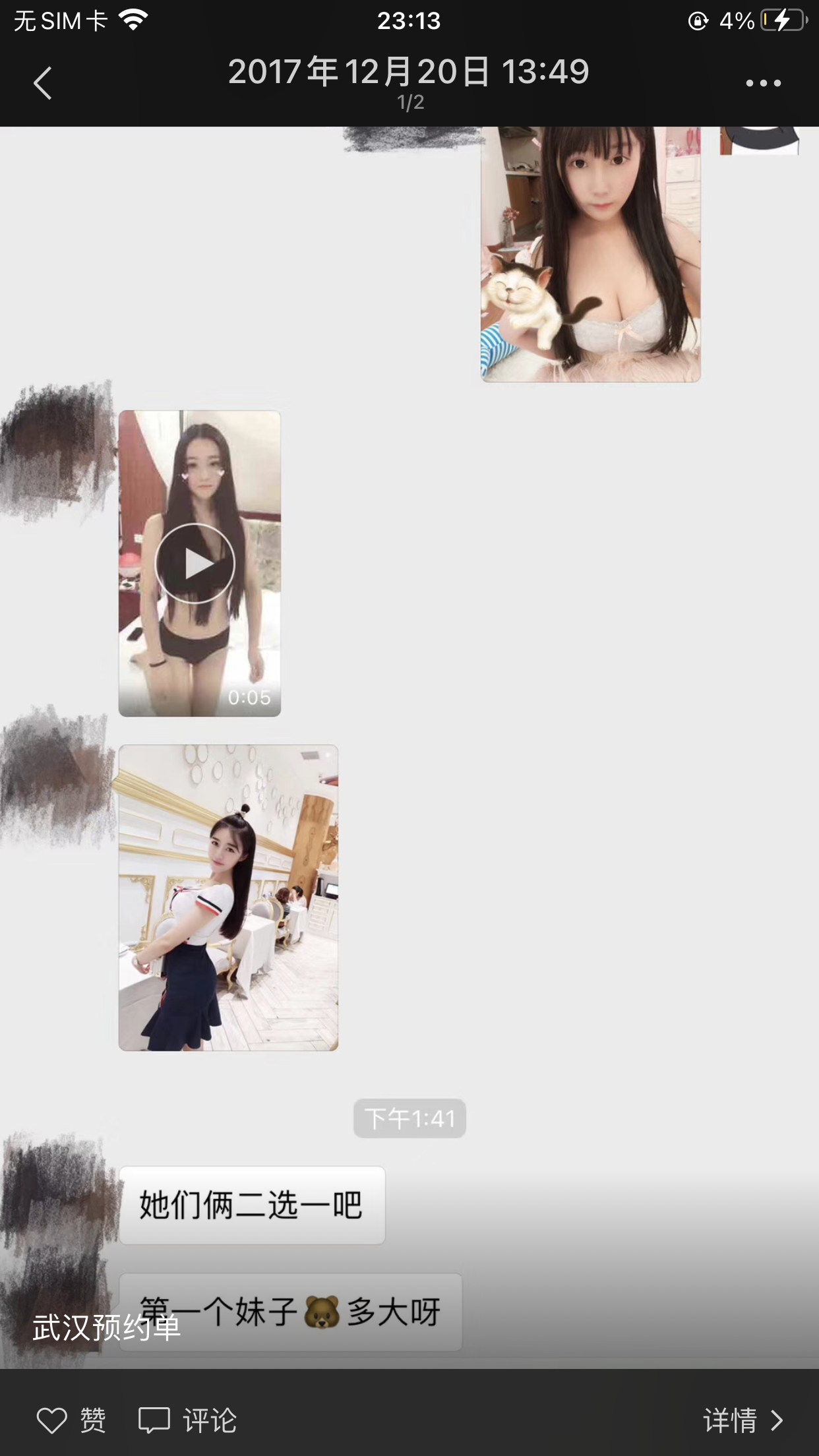Go back with the top-left arrow
Screen dimensions: 819x1456
[x=43, y=83]
